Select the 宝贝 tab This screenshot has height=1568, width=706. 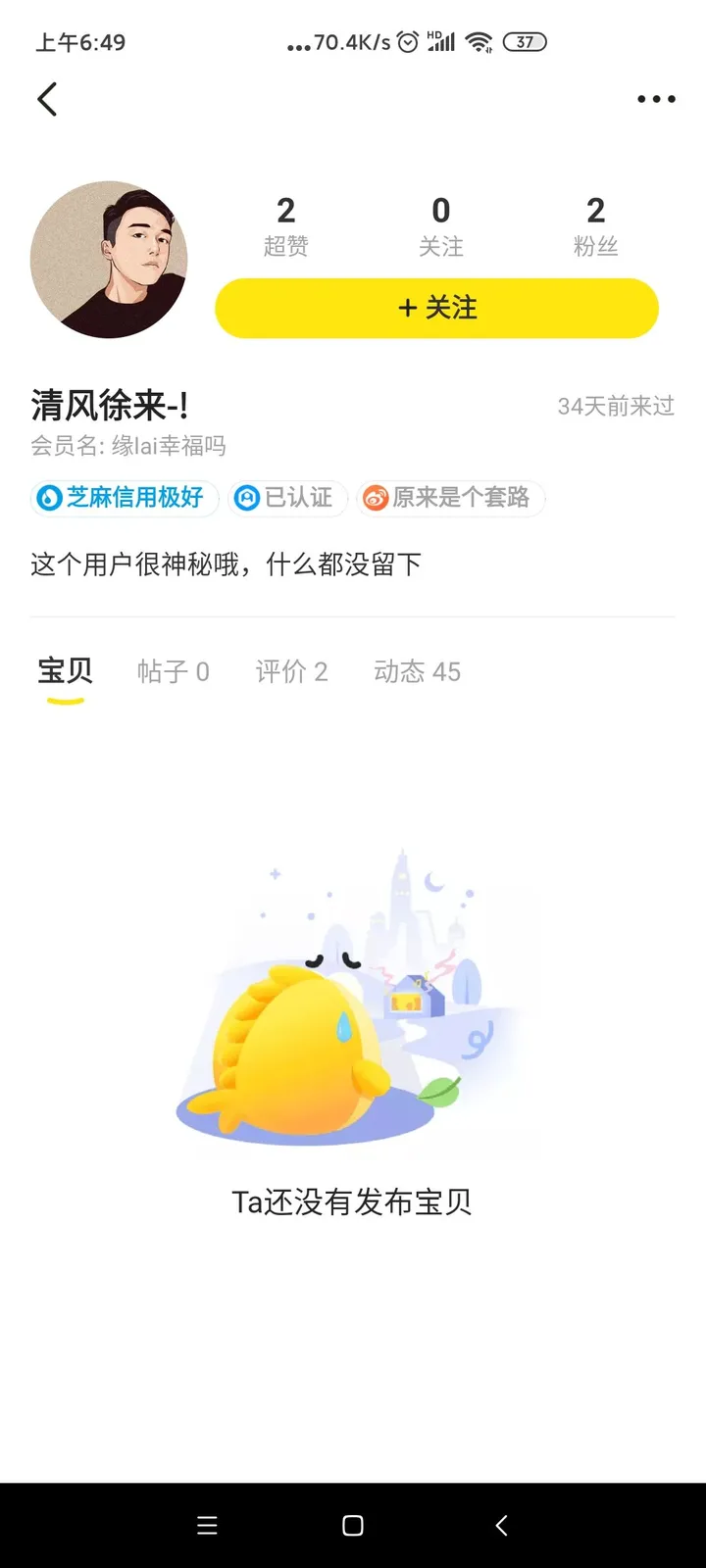(x=63, y=671)
